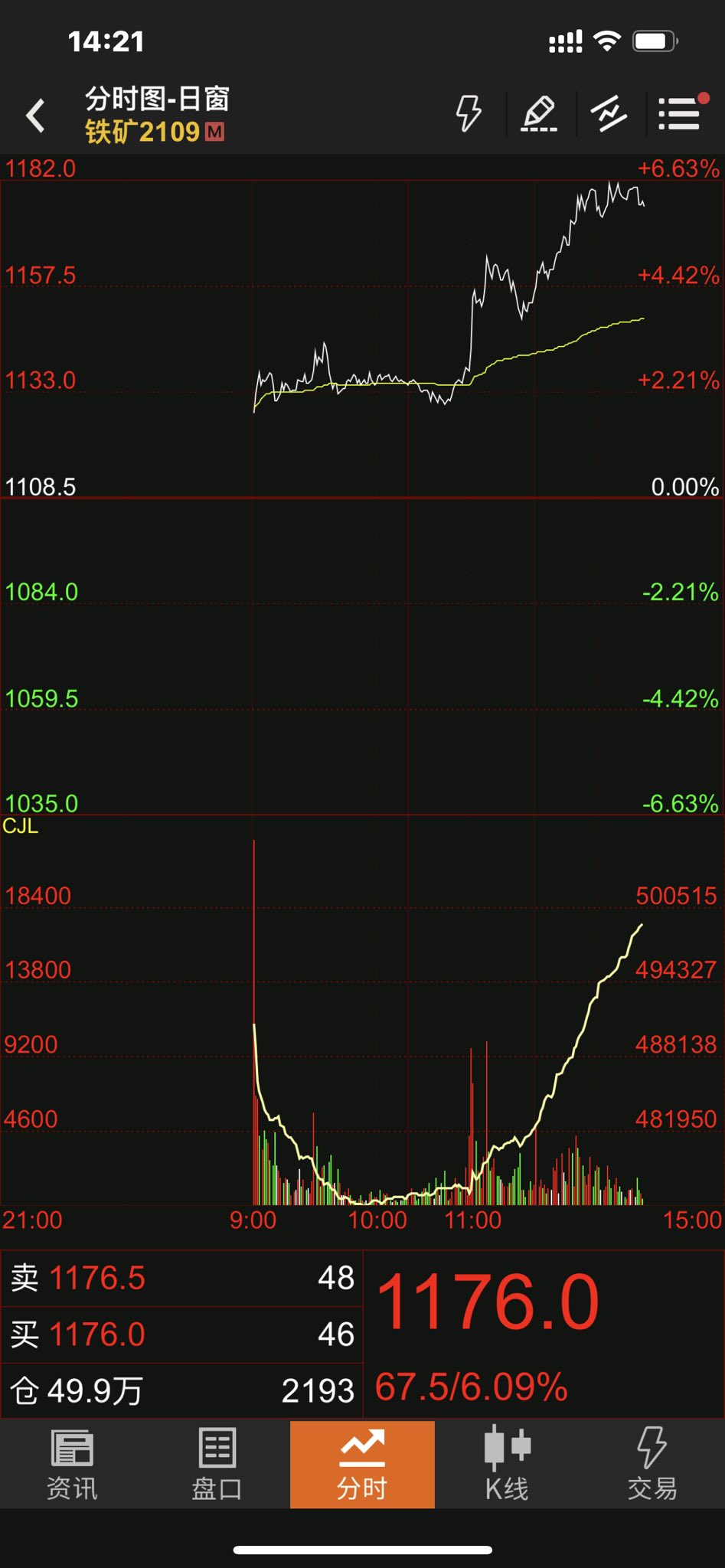Select the 分时 tab
Viewport: 725px width, 1568px height.
[362, 1464]
